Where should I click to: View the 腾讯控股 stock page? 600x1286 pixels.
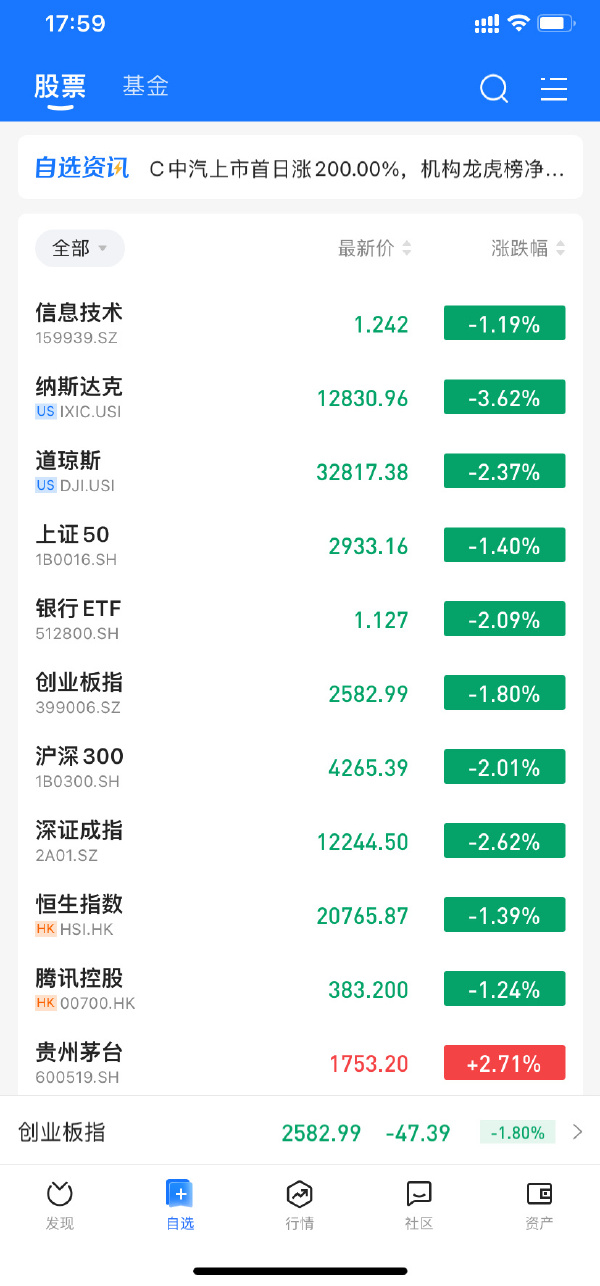tap(200, 989)
